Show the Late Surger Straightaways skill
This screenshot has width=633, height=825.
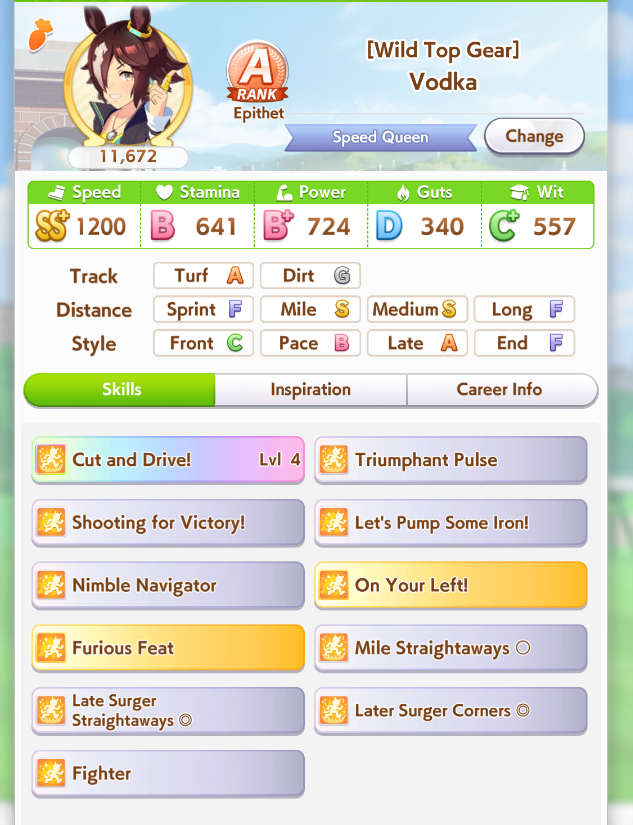(x=168, y=711)
